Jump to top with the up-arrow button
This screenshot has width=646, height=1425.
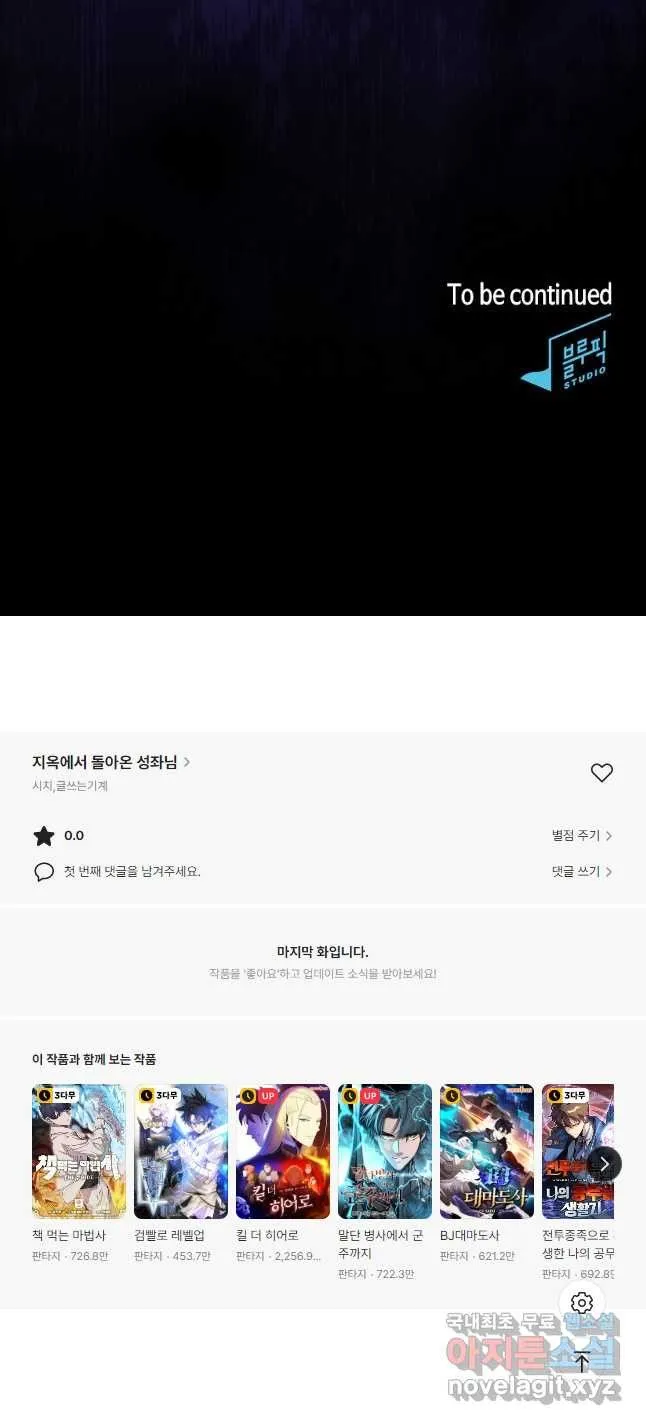582,1360
